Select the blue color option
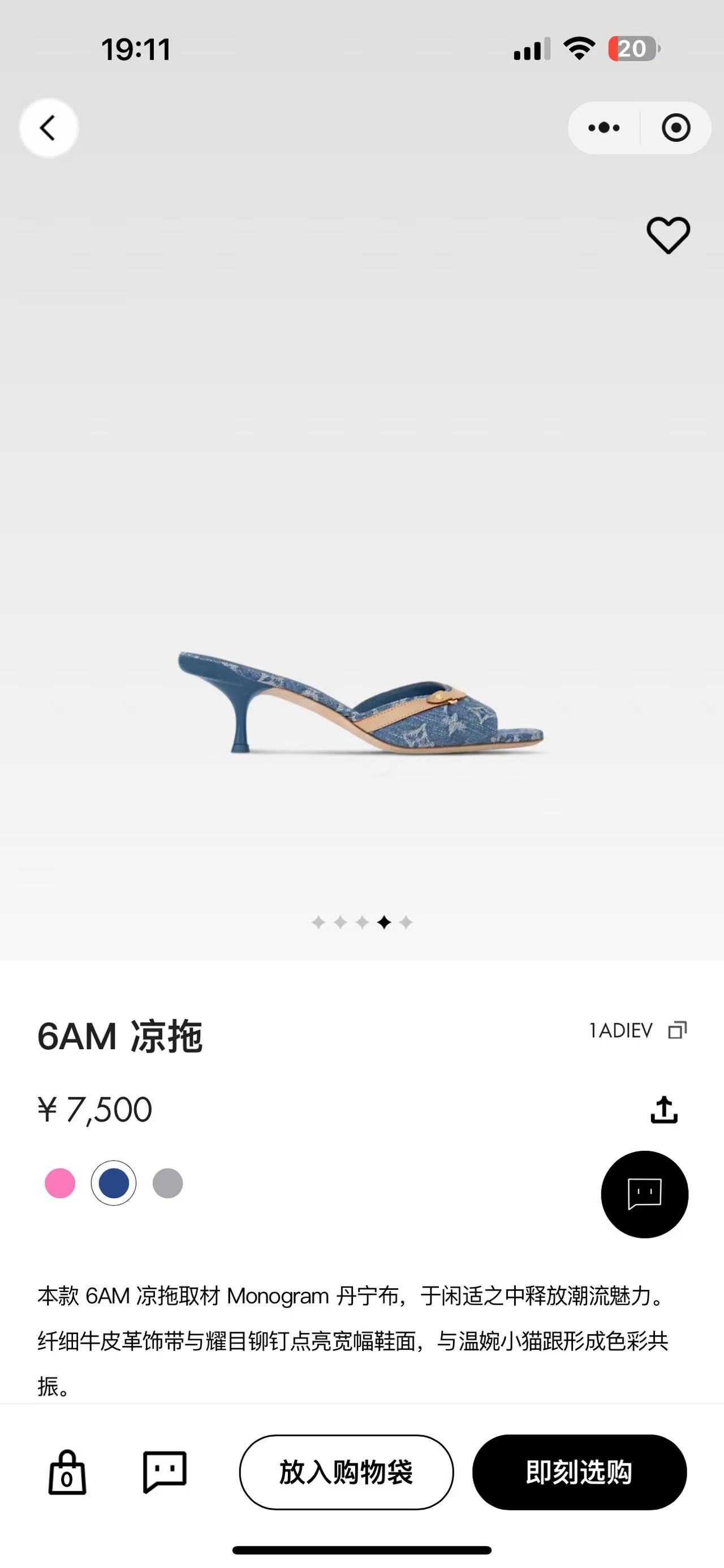The height and width of the screenshot is (1568, 724). click(x=114, y=1183)
